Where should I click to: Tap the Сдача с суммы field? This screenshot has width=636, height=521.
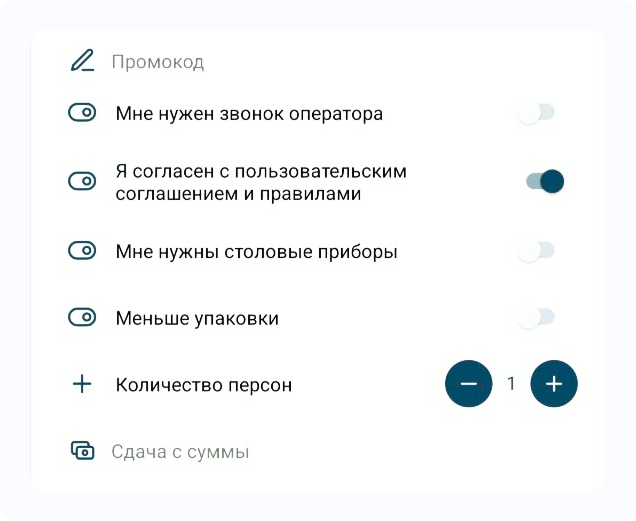tap(300, 452)
